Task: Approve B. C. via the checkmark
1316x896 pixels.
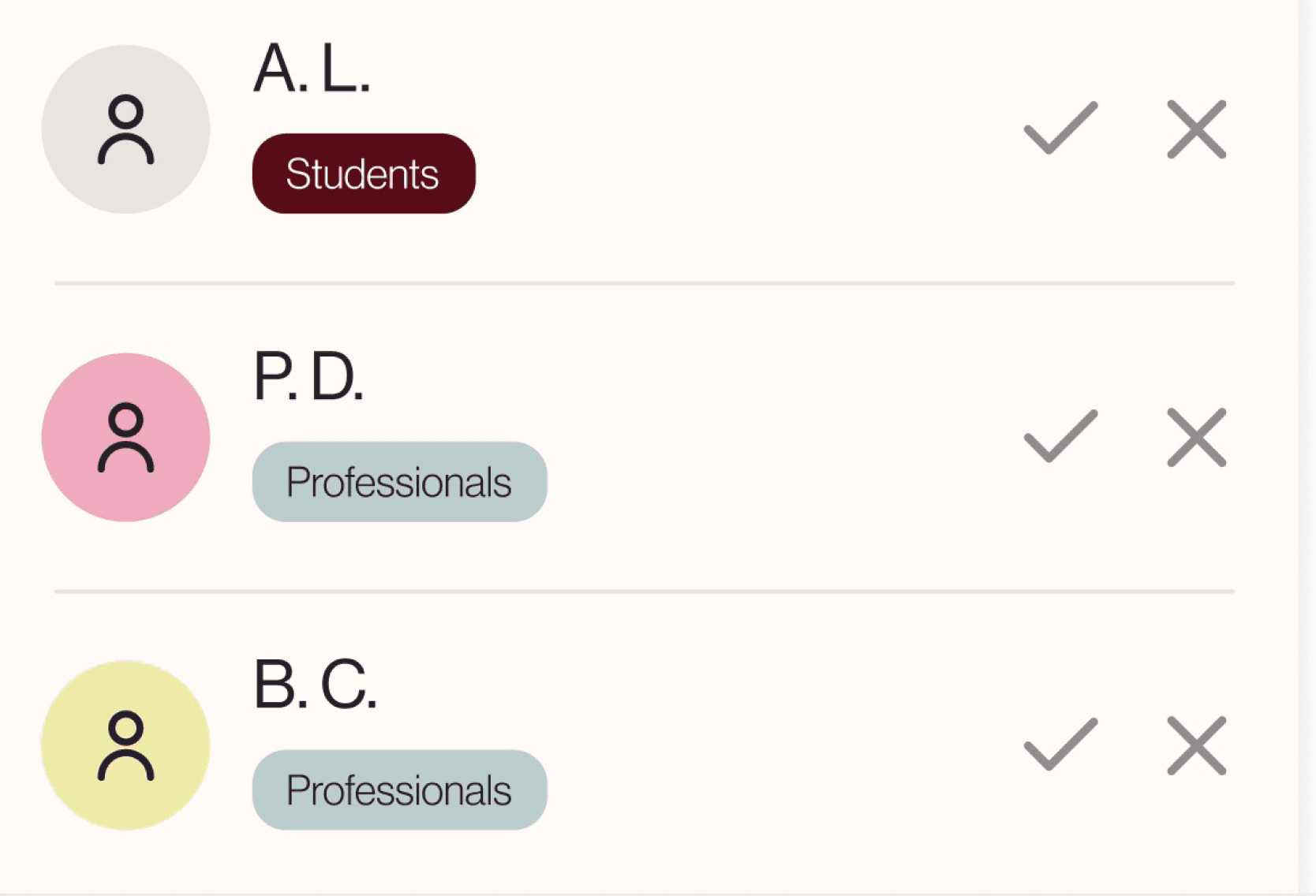Action: [1060, 745]
